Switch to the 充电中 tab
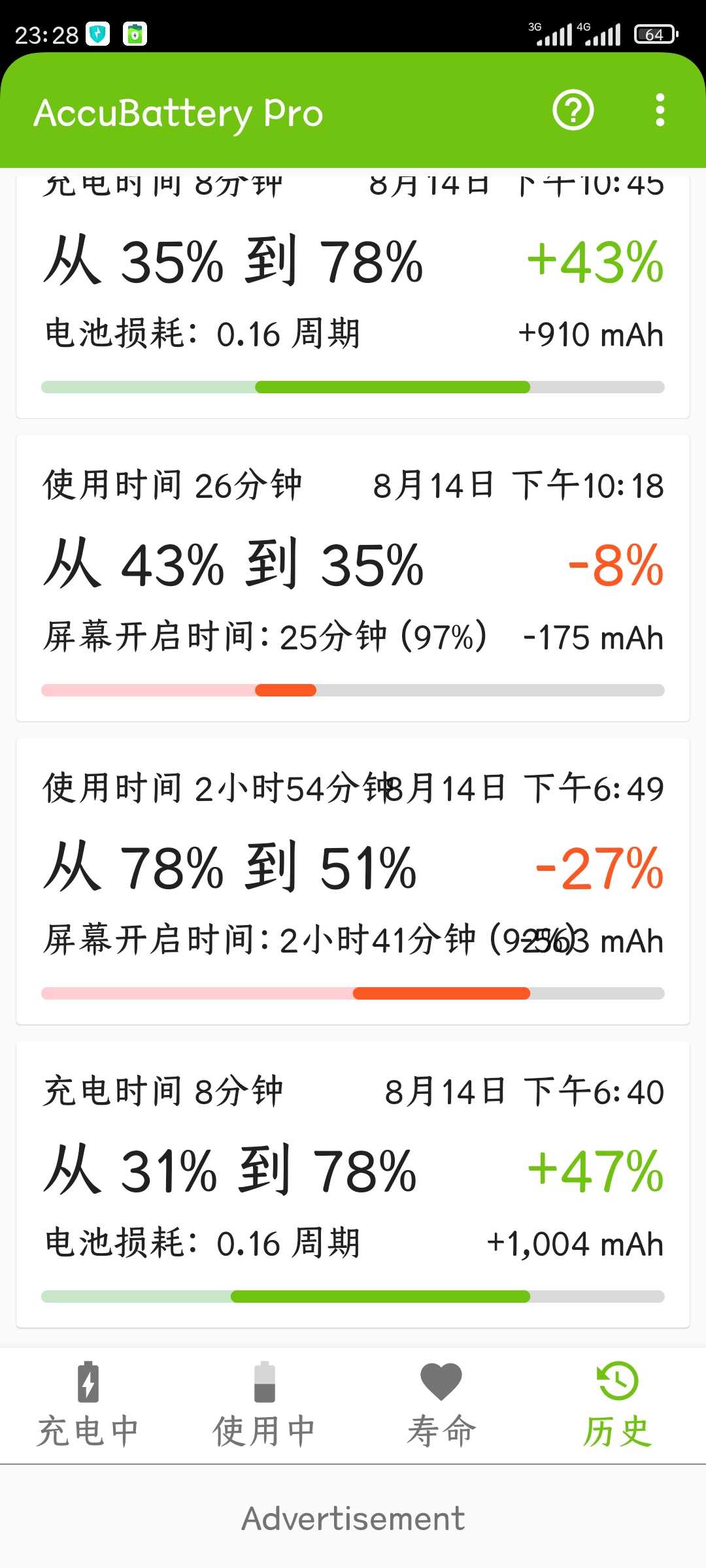 coord(88,1405)
